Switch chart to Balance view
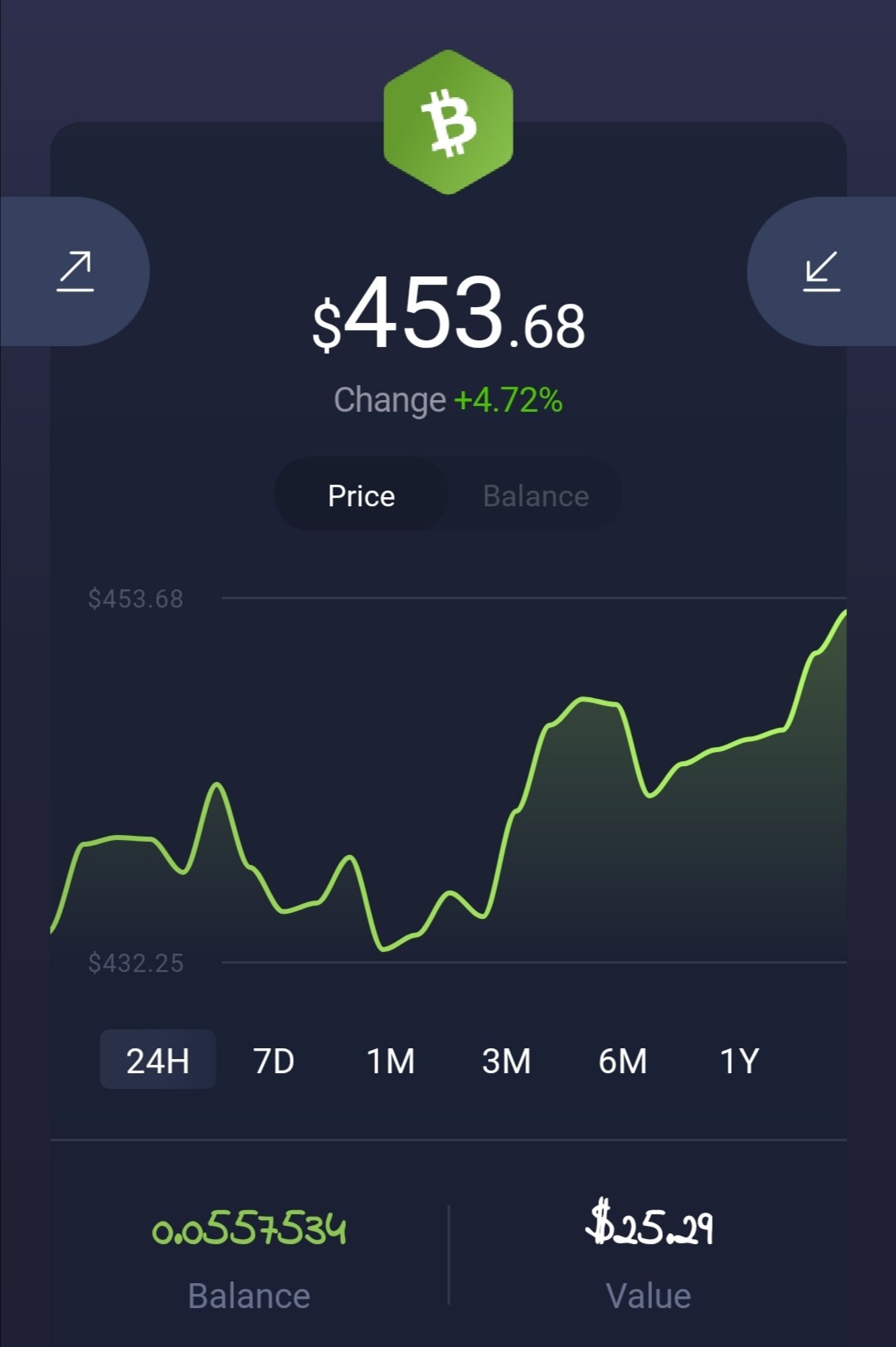The image size is (896, 1347). tap(536, 495)
